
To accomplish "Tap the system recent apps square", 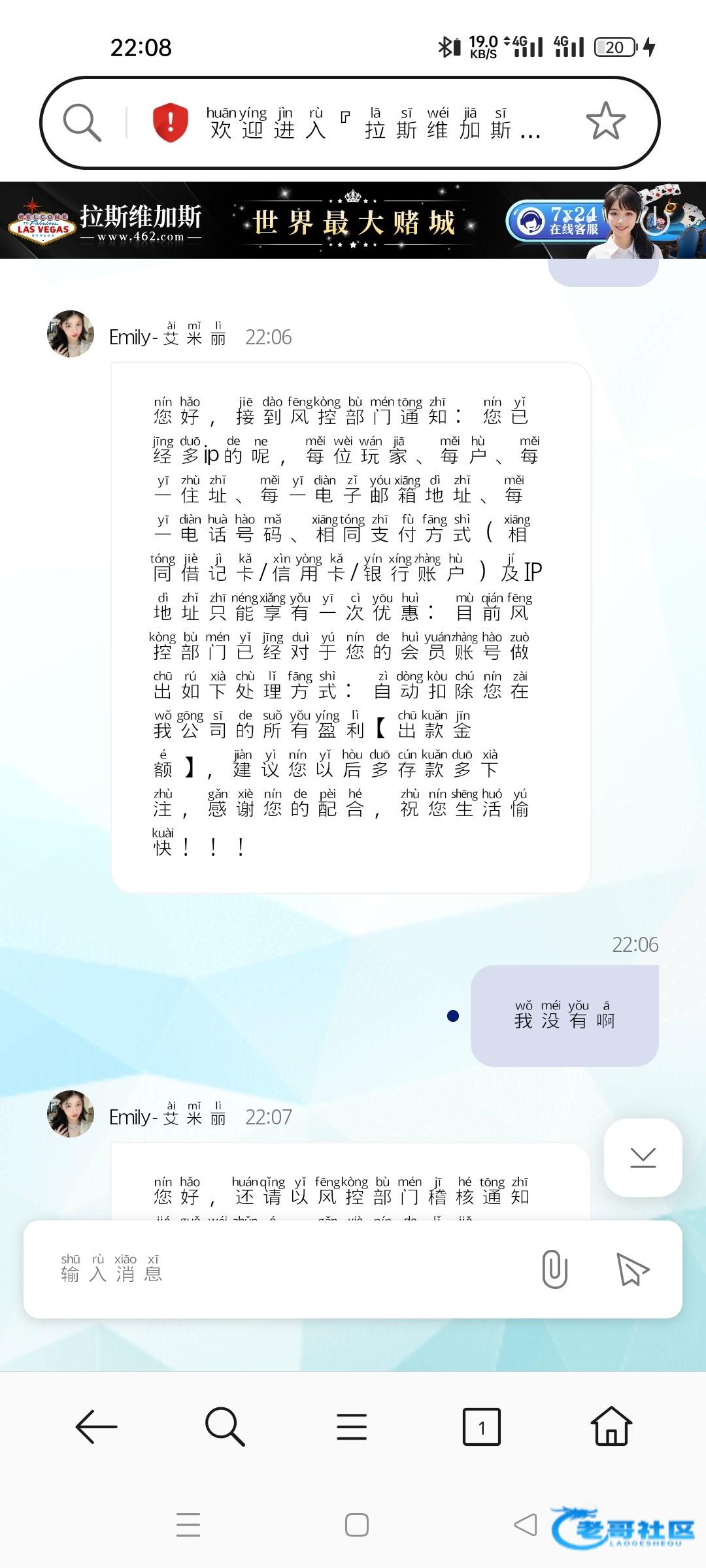I will pos(356,1525).
